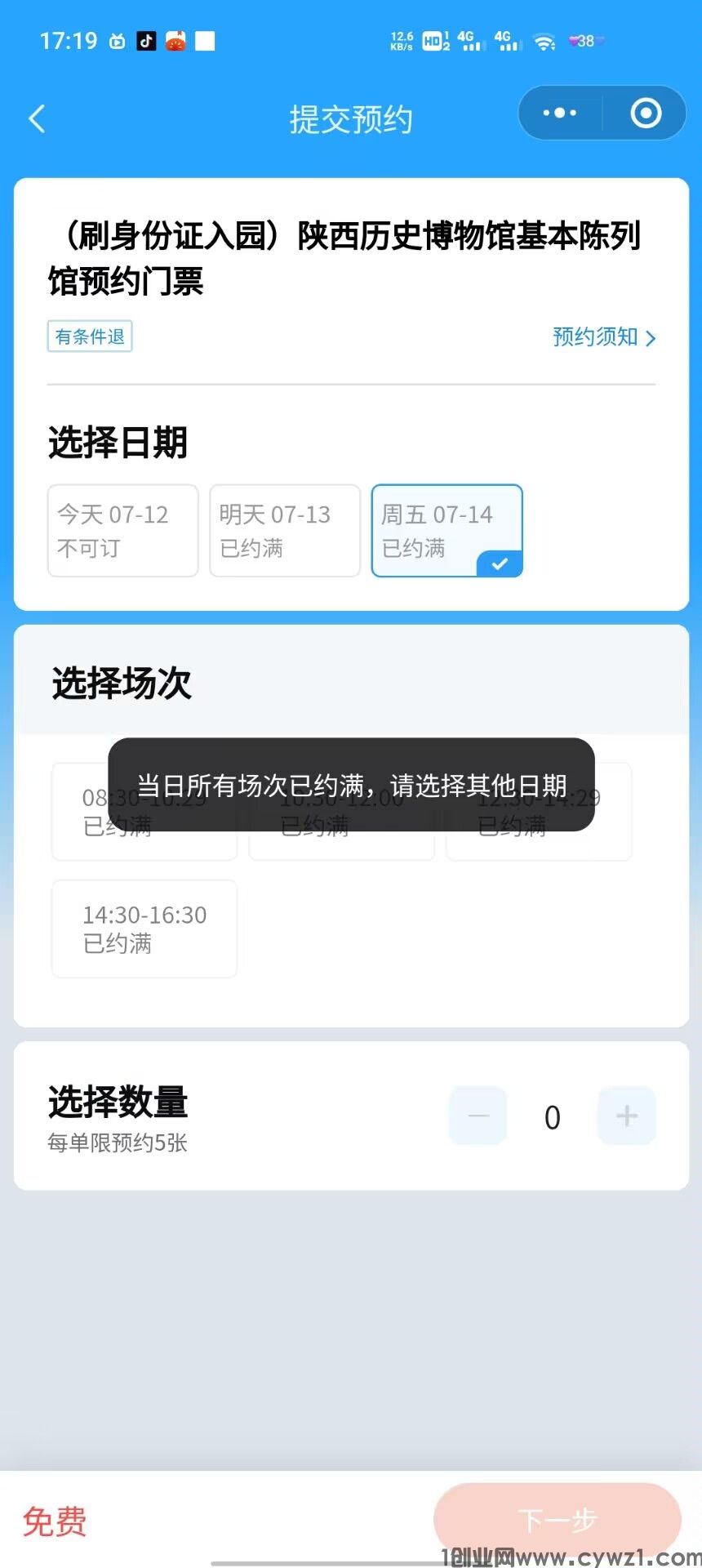Open 预约须知 details
The height and width of the screenshot is (1568, 702).
tap(604, 337)
